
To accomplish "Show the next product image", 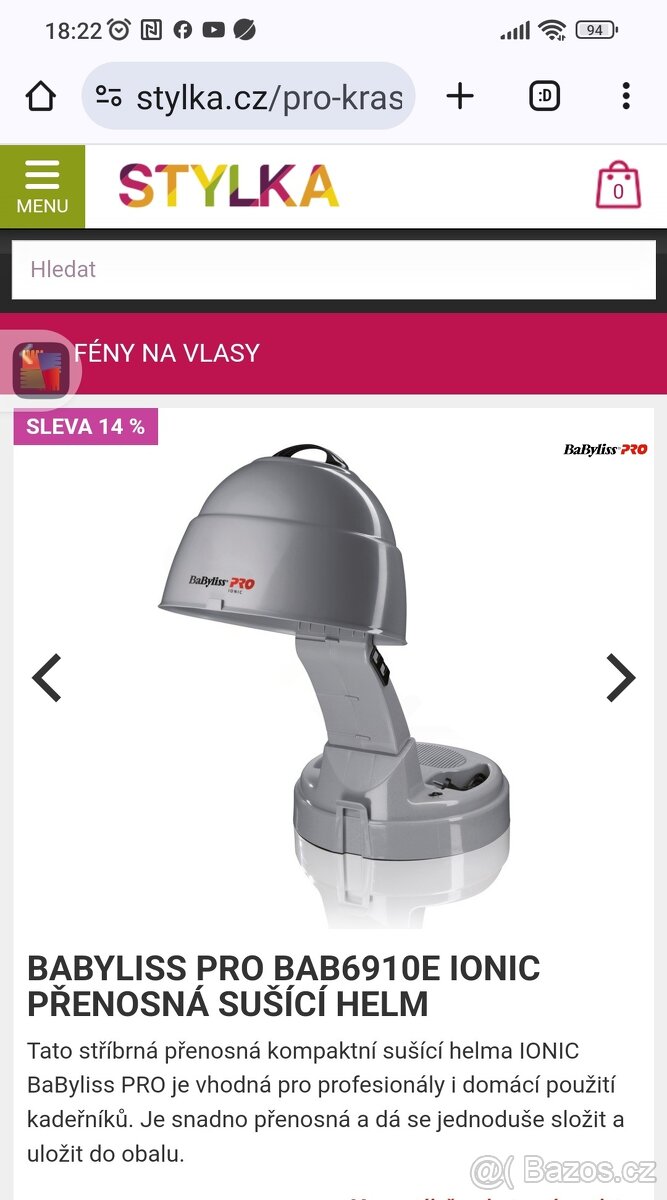I will click(x=620, y=678).
